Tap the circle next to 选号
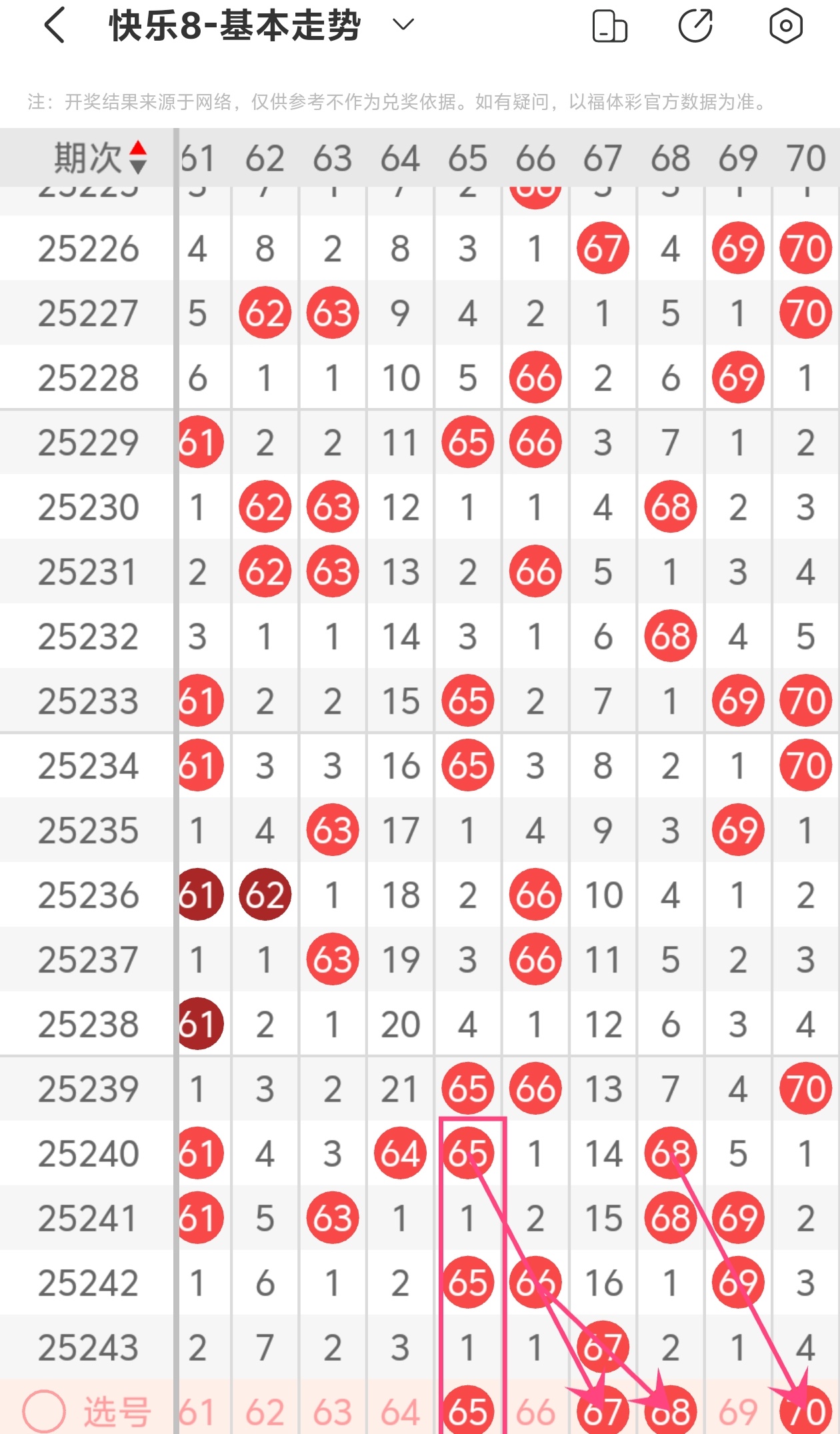 coord(44,1411)
